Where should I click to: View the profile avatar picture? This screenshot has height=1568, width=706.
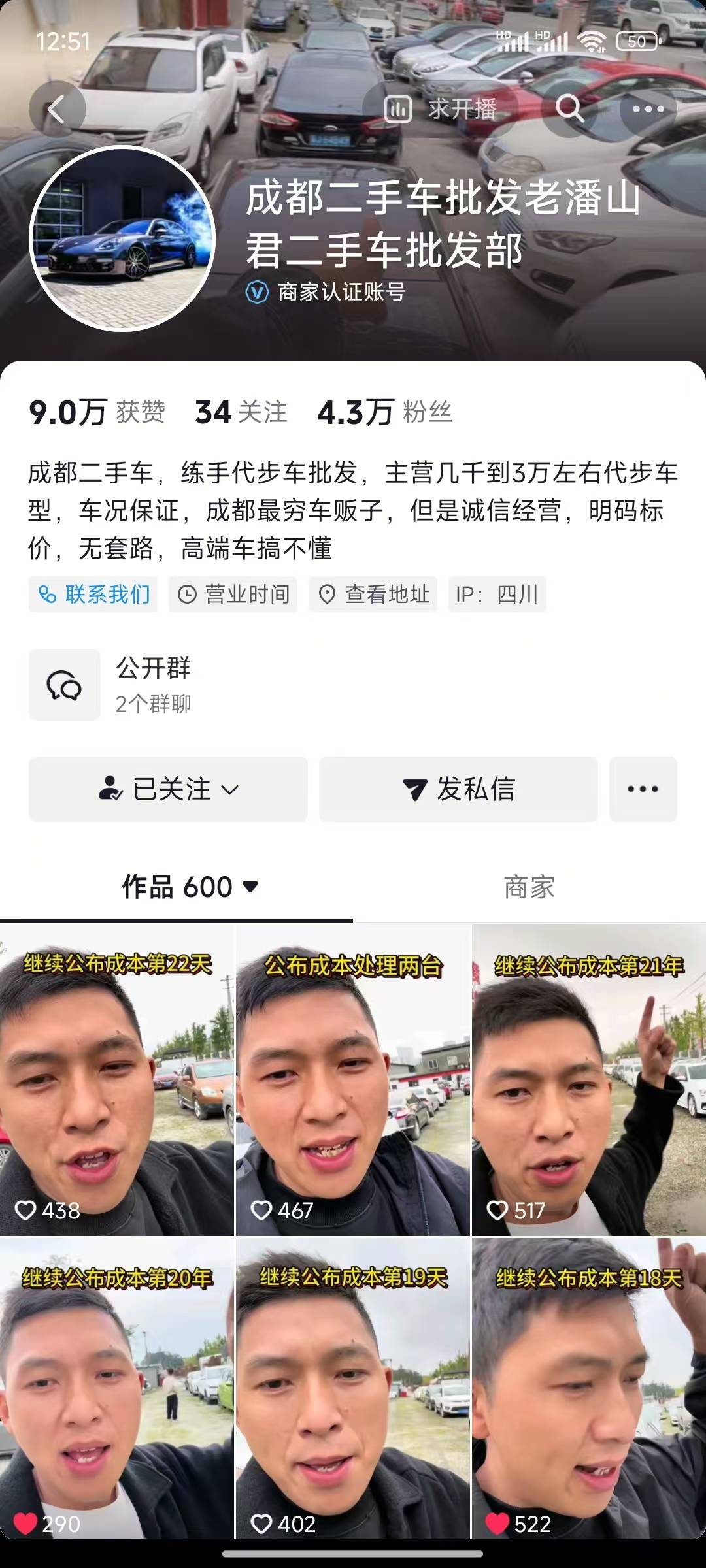(122, 238)
